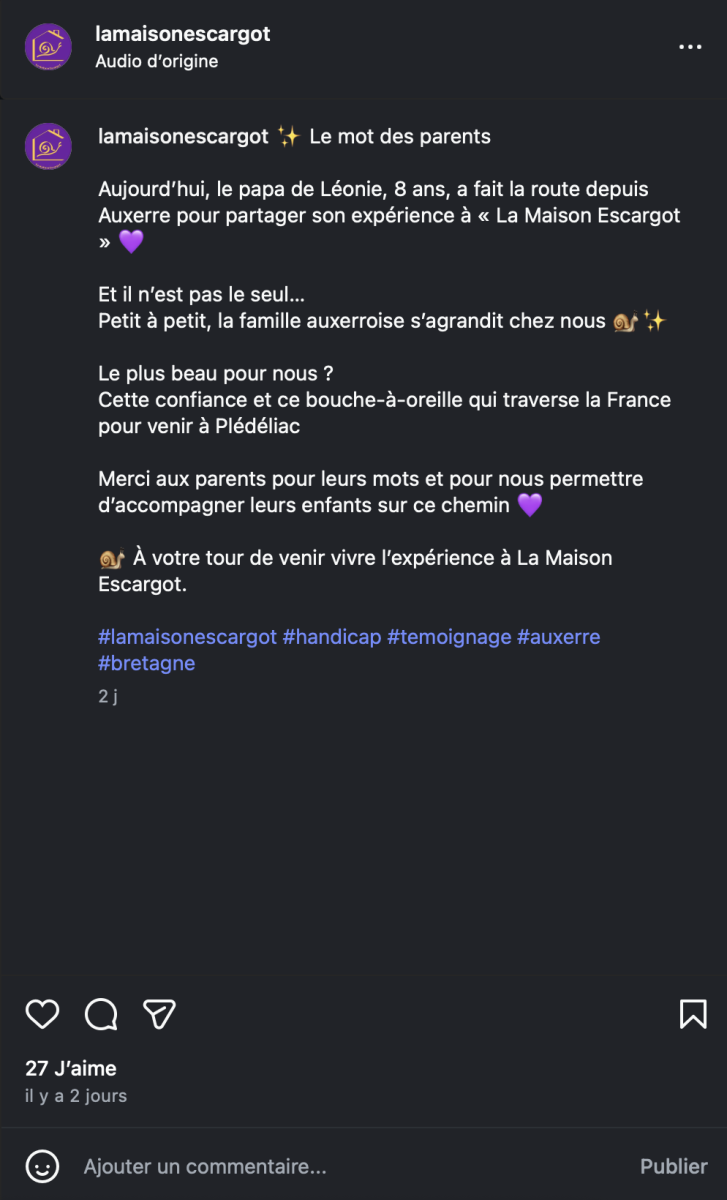Open comments via the speech bubble icon

(x=101, y=1014)
